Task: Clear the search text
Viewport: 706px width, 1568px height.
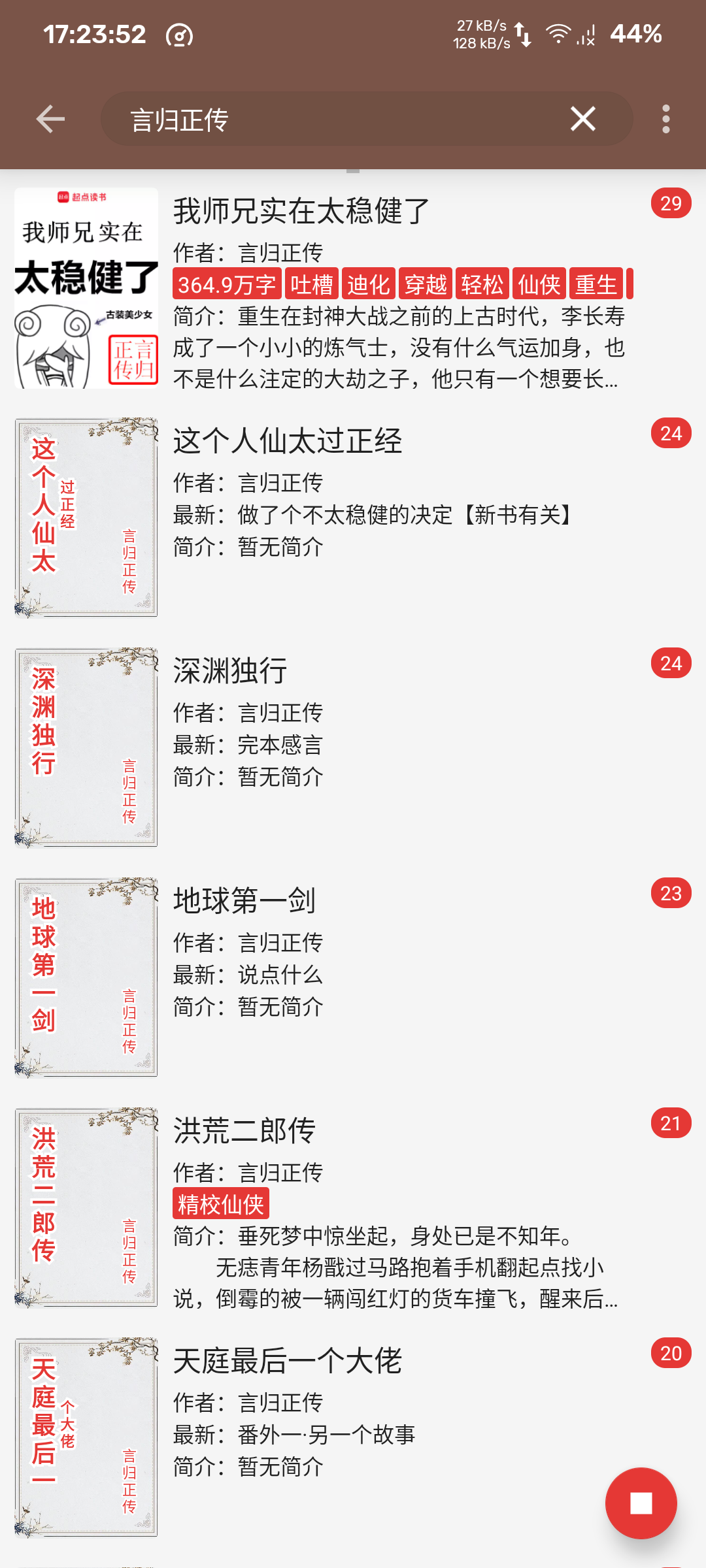Action: pyautogui.click(x=582, y=119)
